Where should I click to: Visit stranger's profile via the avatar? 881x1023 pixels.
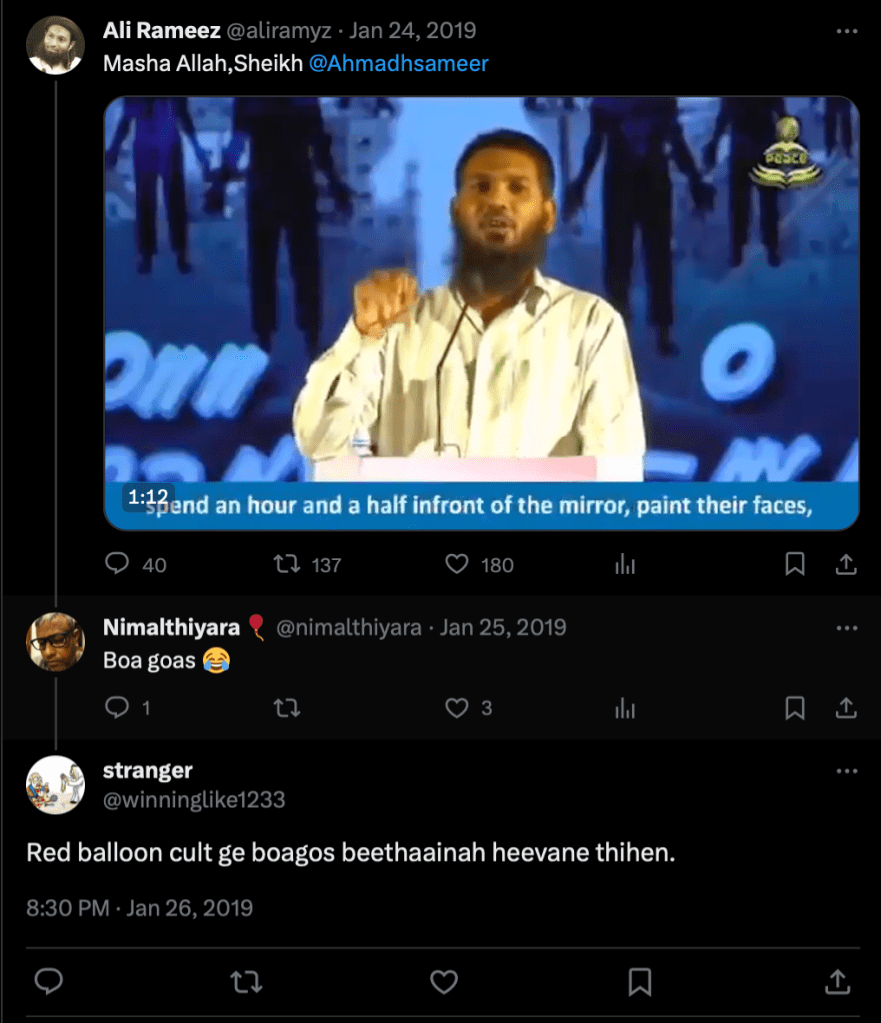pyautogui.click(x=55, y=785)
